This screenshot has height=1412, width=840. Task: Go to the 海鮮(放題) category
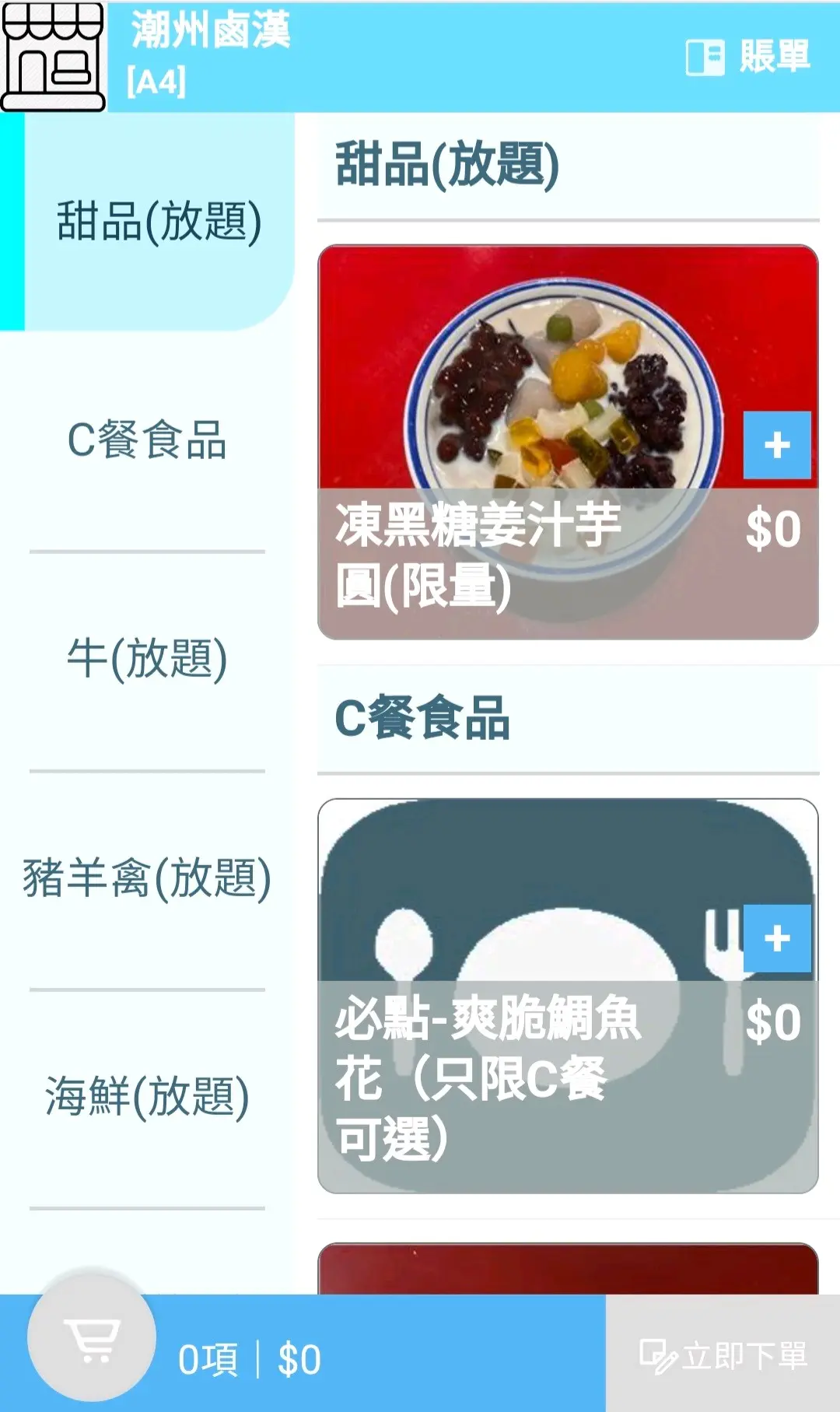point(147,1097)
